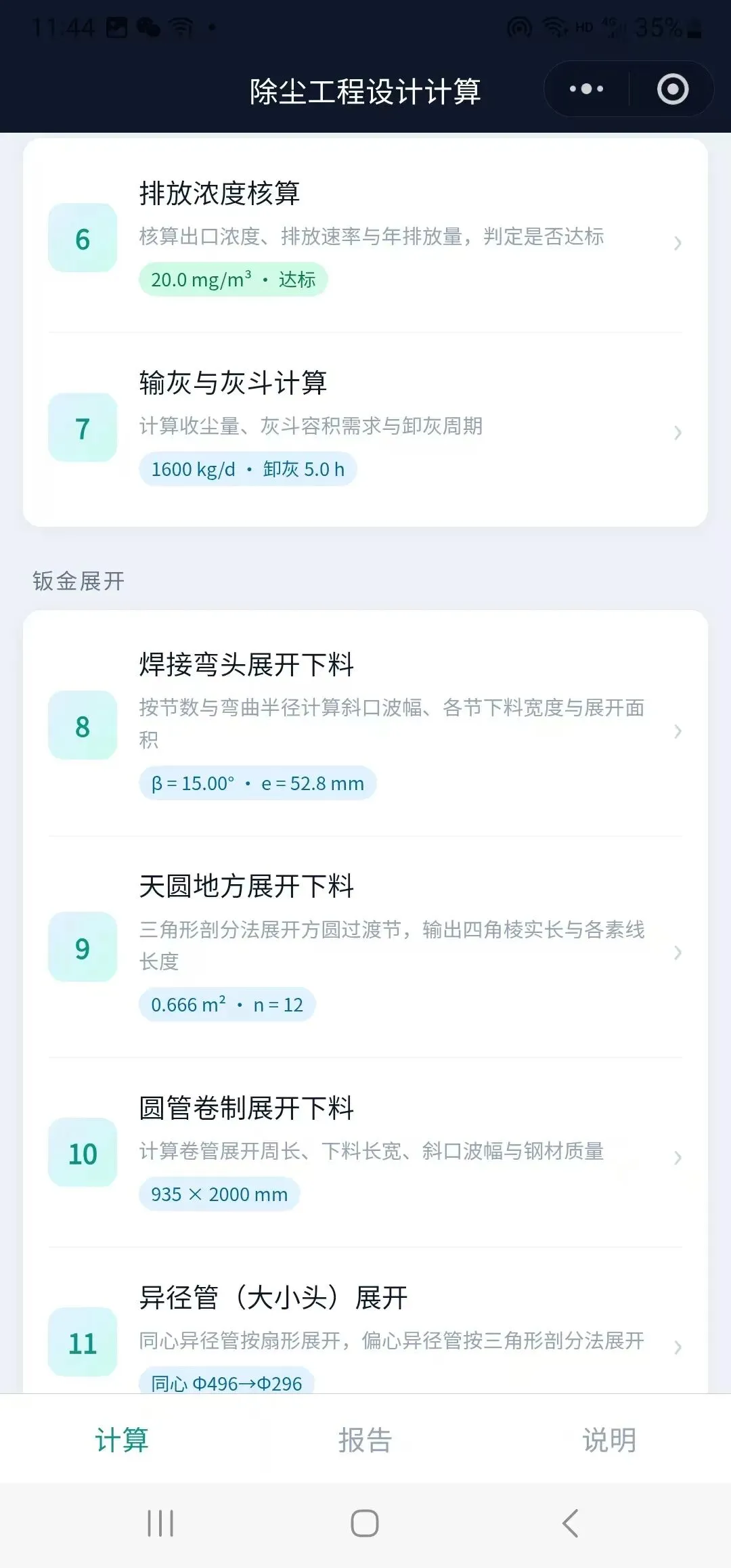Open 焊接弯头展开下料 tool
Screen dimensions: 731x1568
(365, 724)
